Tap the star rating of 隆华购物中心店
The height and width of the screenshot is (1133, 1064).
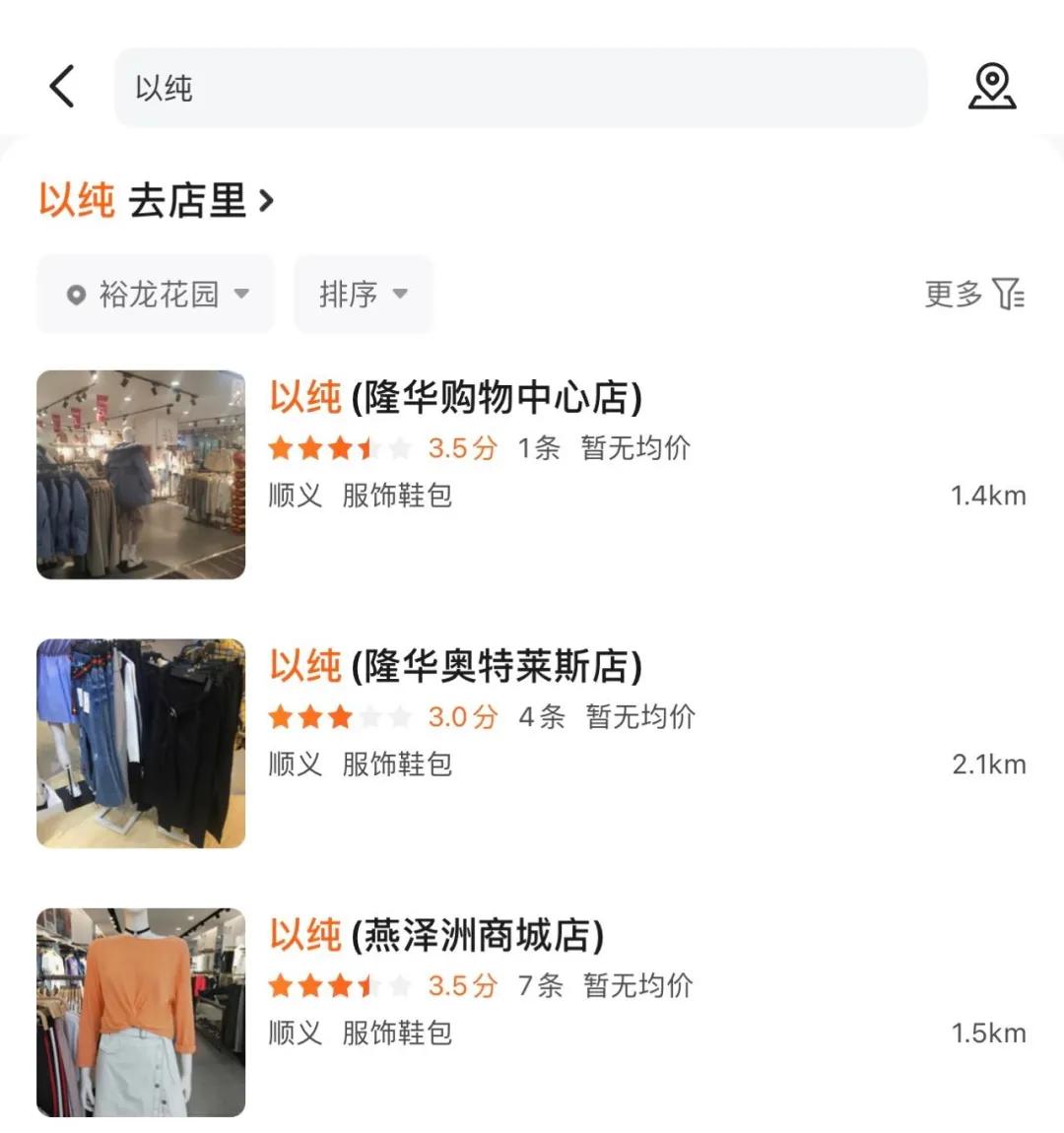click(337, 448)
